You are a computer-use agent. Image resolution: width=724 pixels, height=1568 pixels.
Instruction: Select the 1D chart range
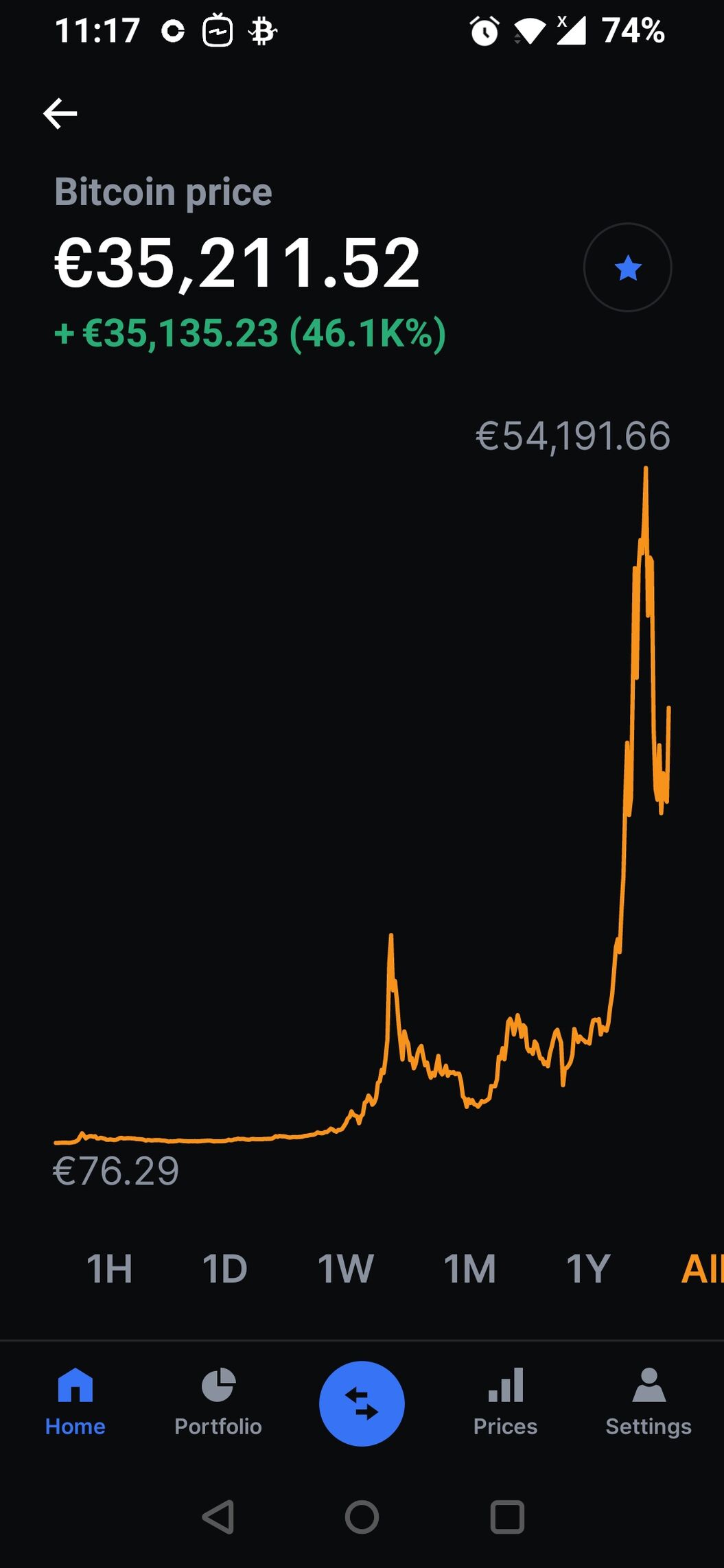pos(224,1268)
